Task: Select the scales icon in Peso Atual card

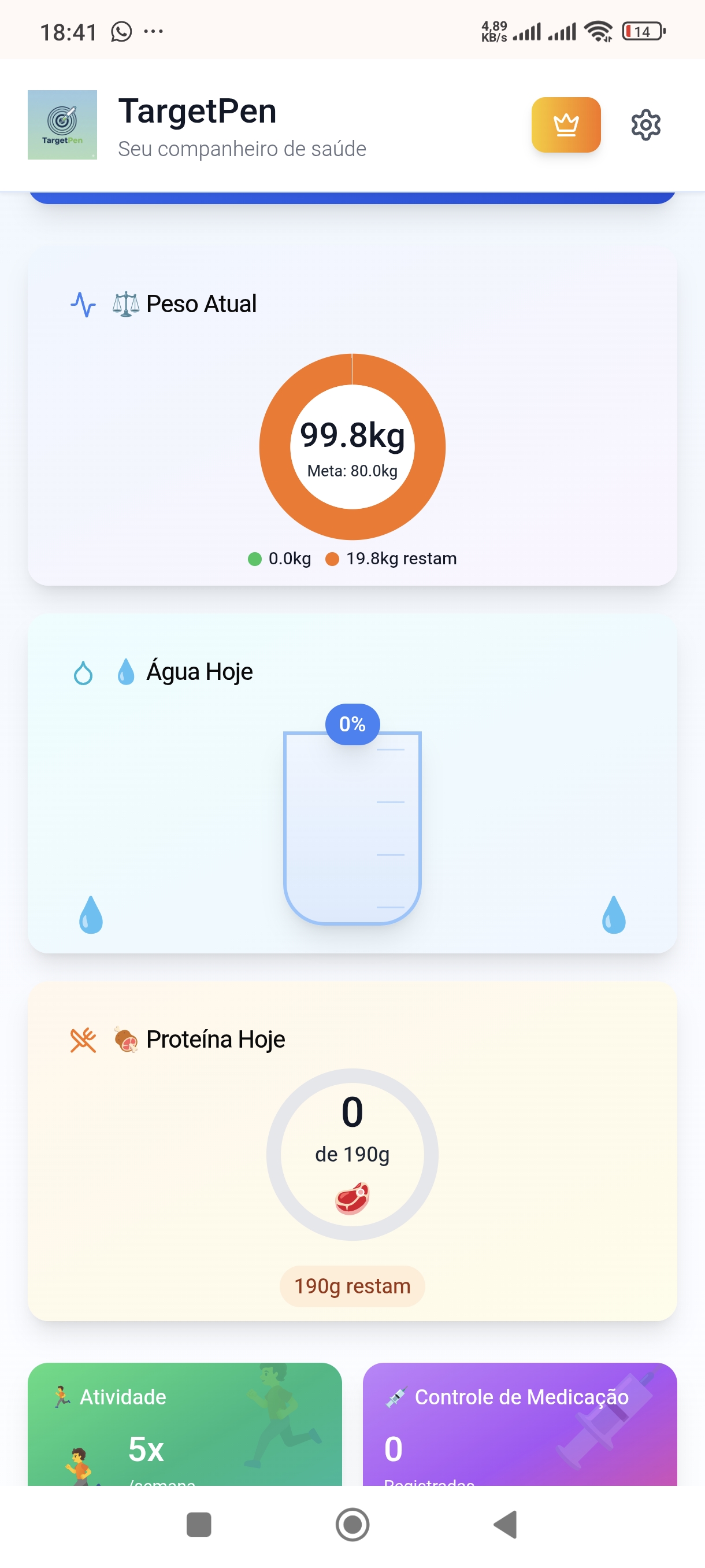Action: (125, 303)
